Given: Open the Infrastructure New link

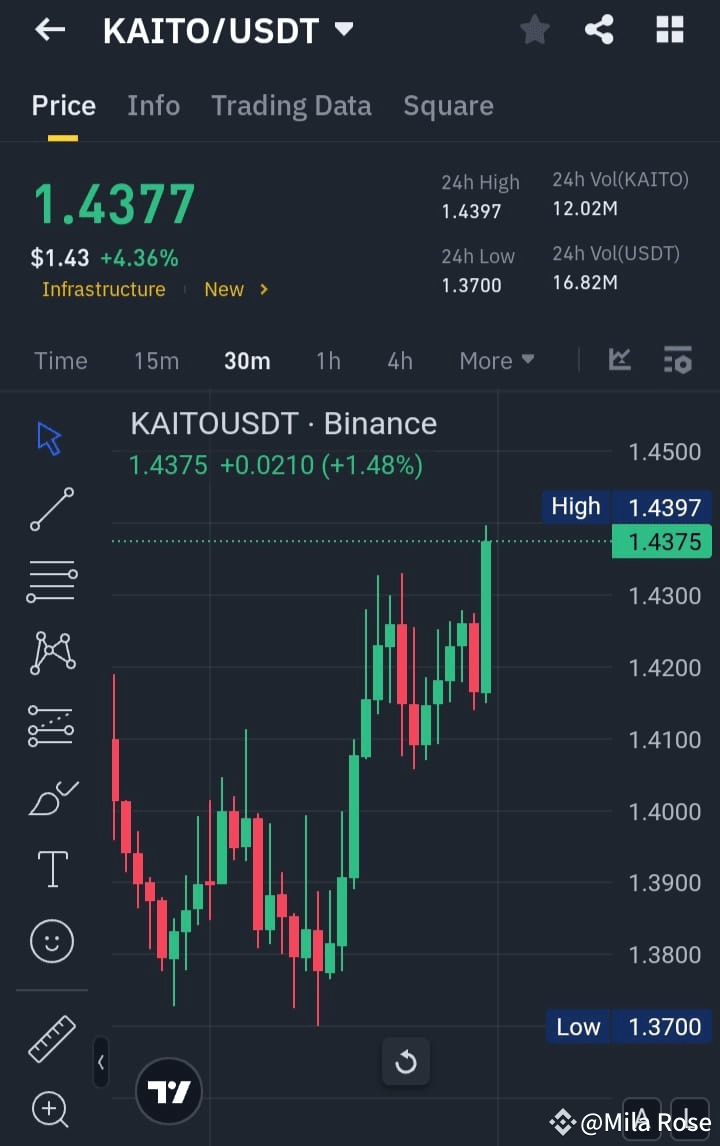Looking at the screenshot, I should pyautogui.click(x=152, y=290).
